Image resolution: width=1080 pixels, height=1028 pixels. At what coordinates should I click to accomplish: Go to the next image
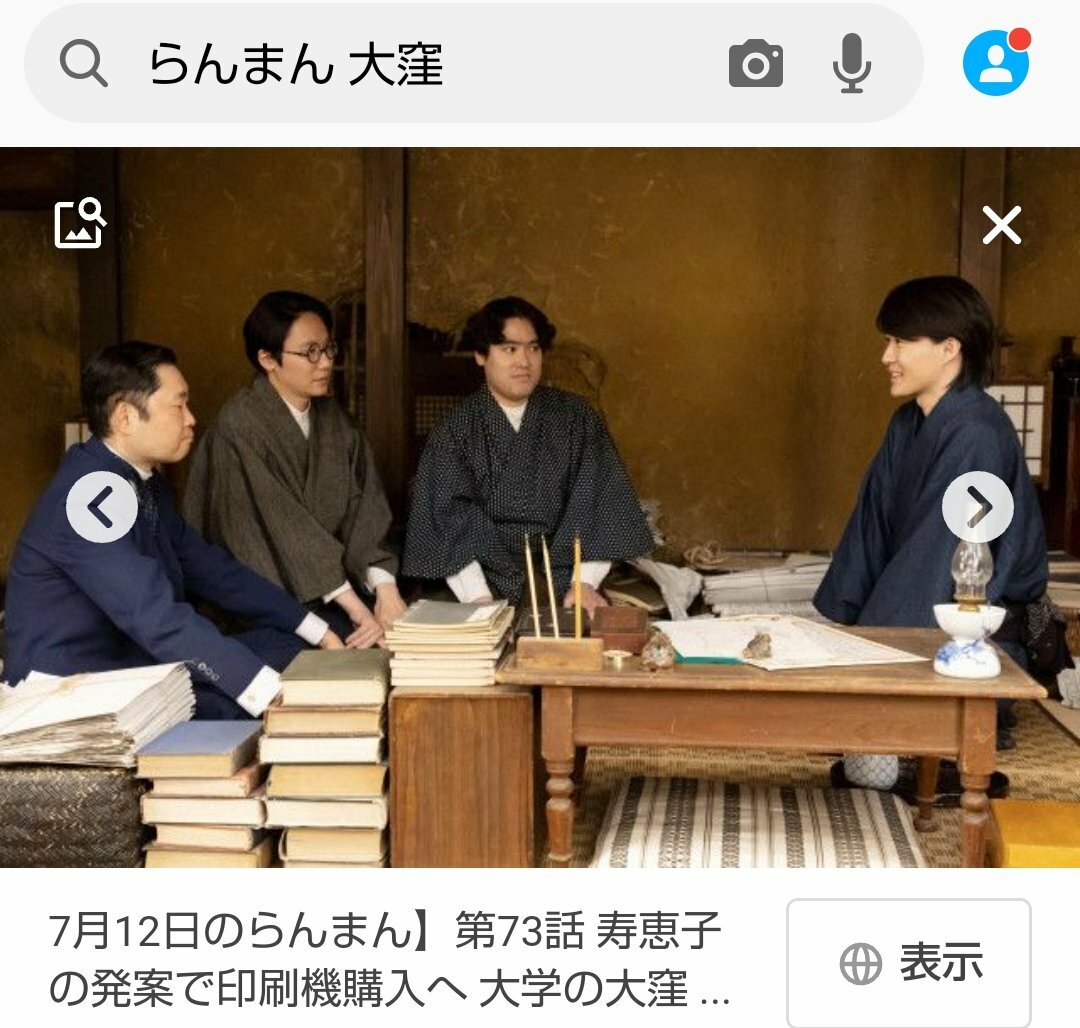pyautogui.click(x=977, y=507)
